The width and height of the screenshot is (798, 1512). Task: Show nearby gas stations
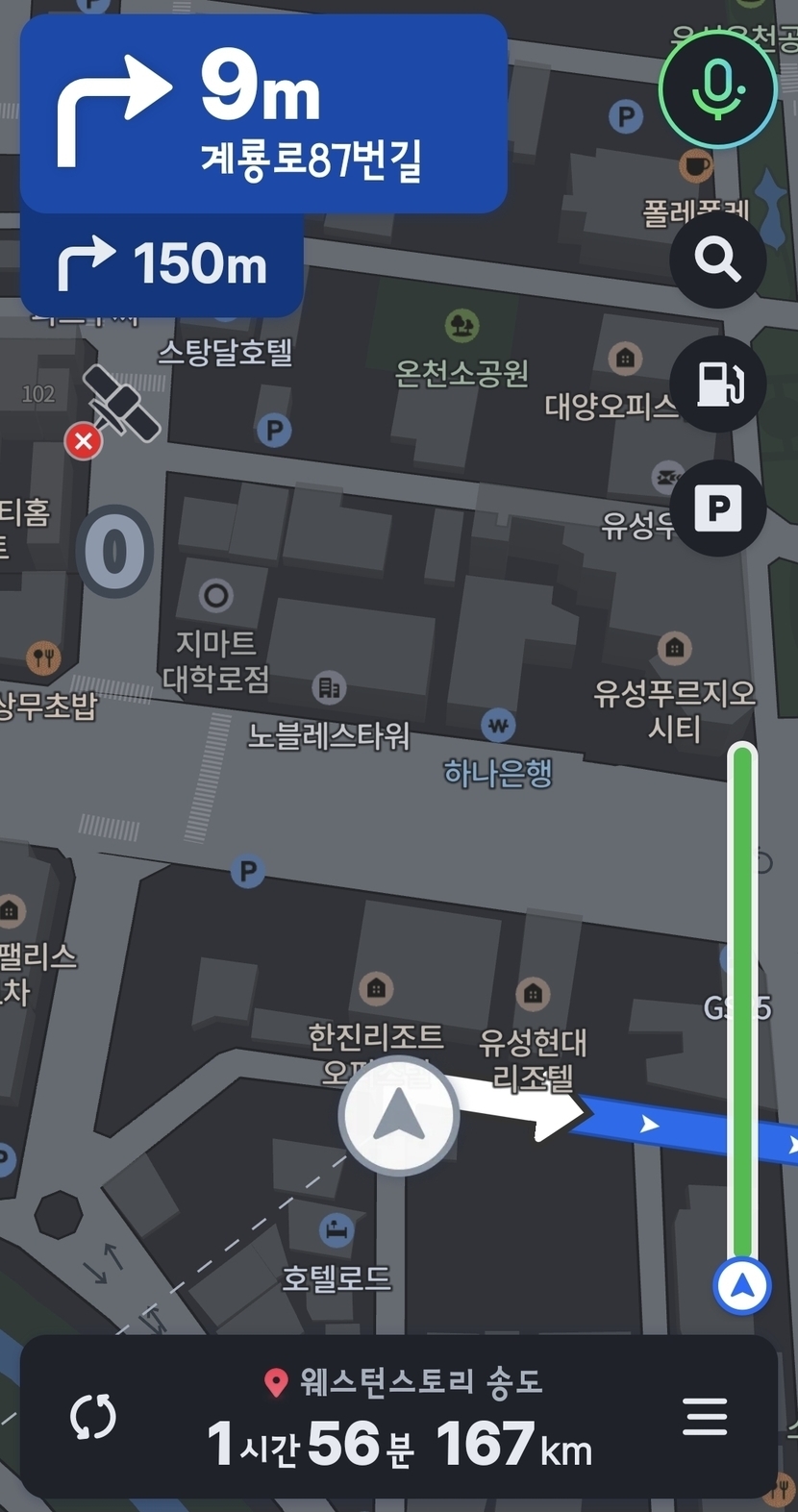tap(717, 384)
